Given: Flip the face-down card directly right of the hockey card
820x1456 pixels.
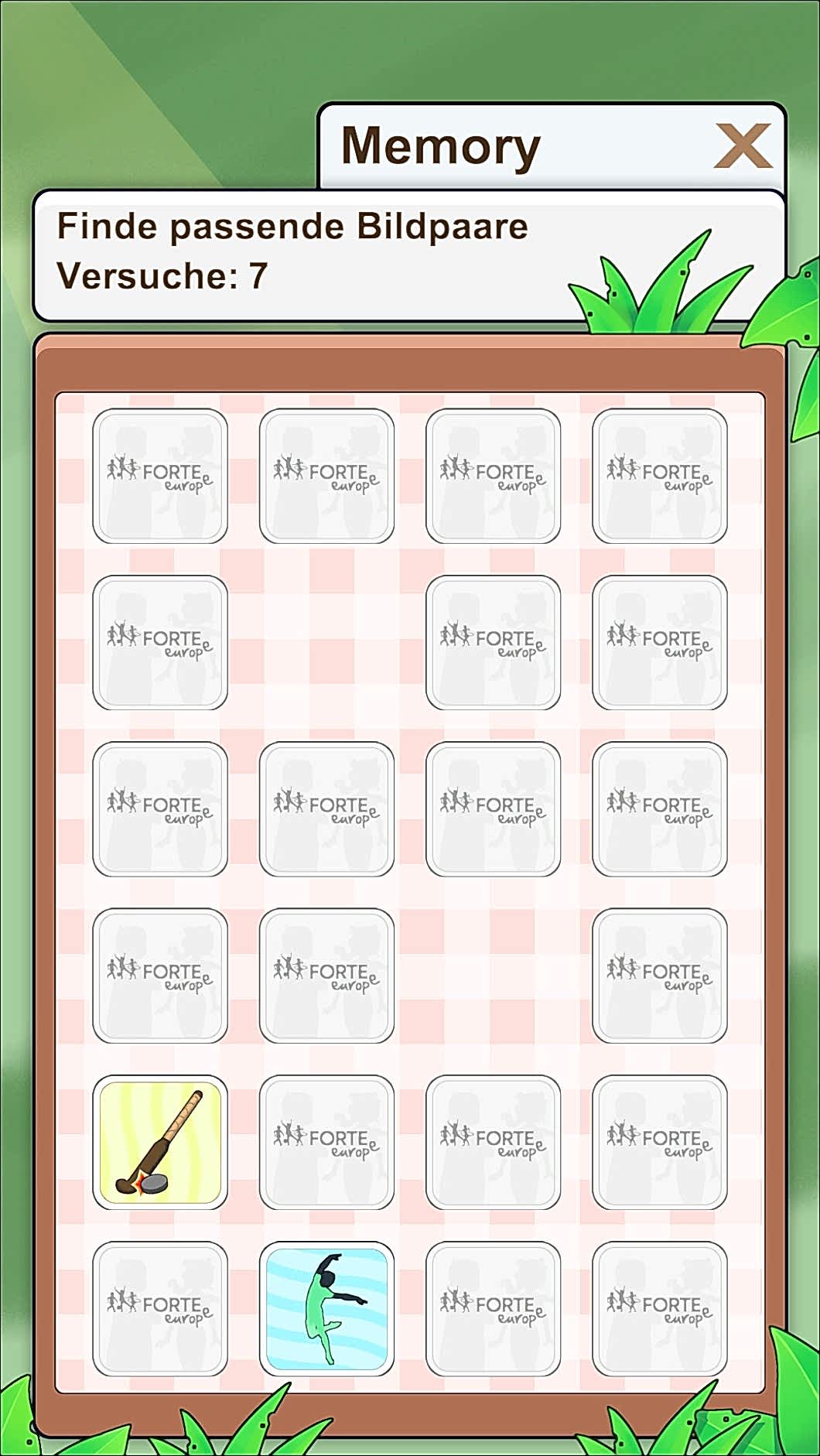Looking at the screenshot, I should tap(326, 1142).
